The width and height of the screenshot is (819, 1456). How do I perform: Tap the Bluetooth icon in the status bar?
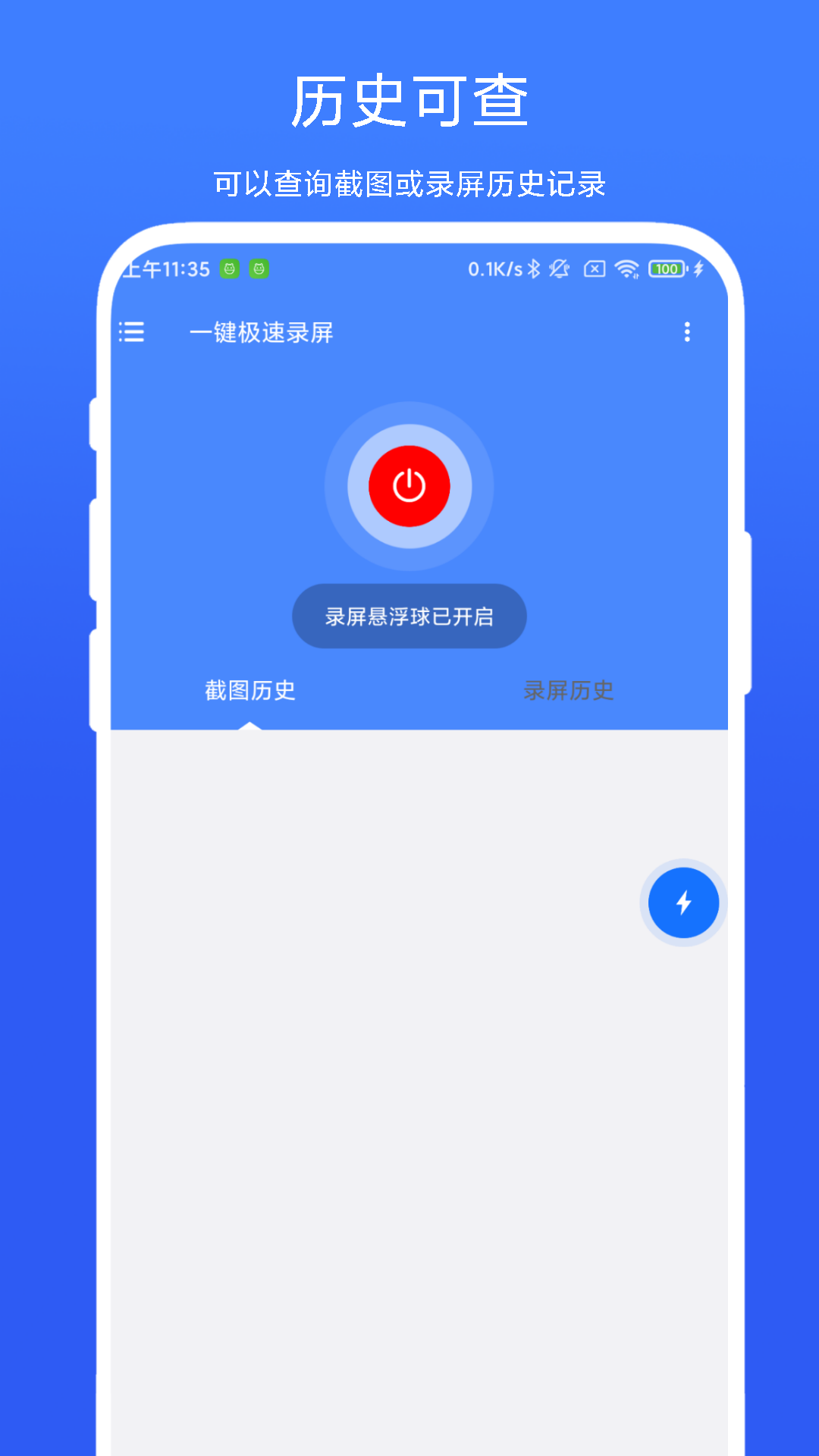(533, 268)
